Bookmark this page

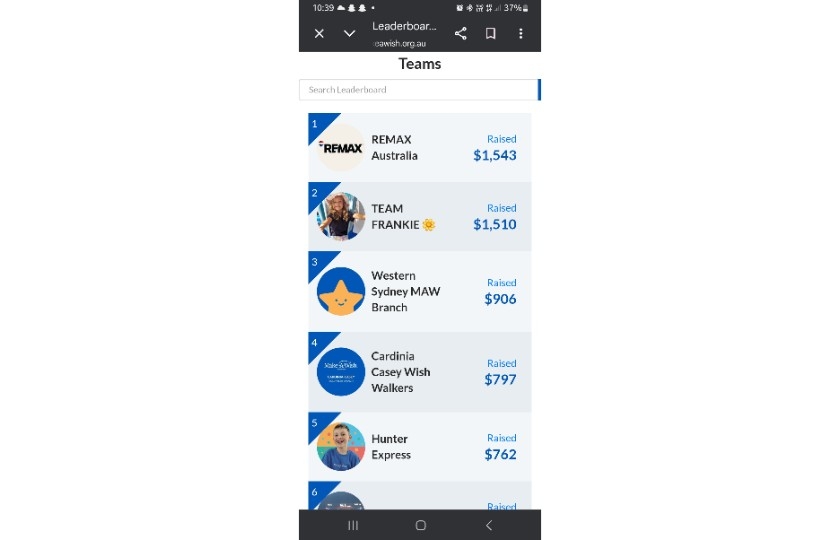(490, 33)
